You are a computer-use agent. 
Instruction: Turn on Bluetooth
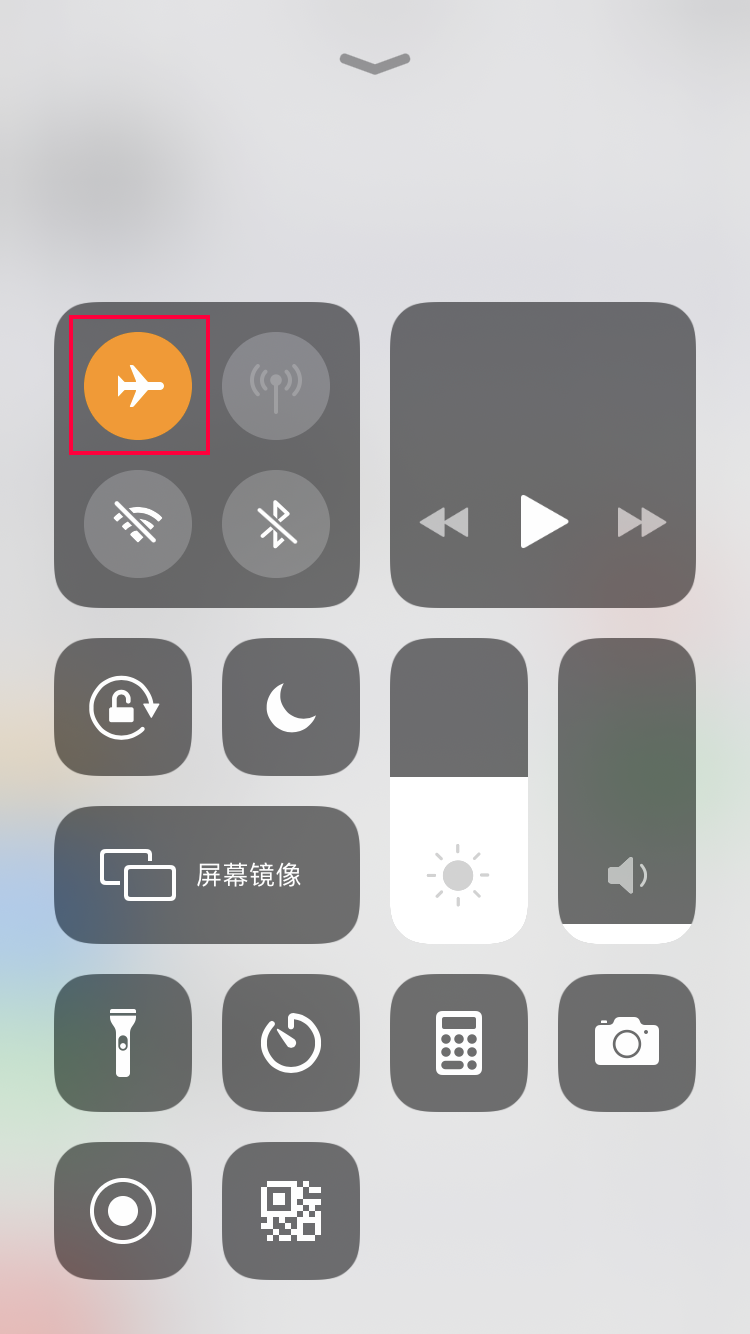[x=276, y=524]
